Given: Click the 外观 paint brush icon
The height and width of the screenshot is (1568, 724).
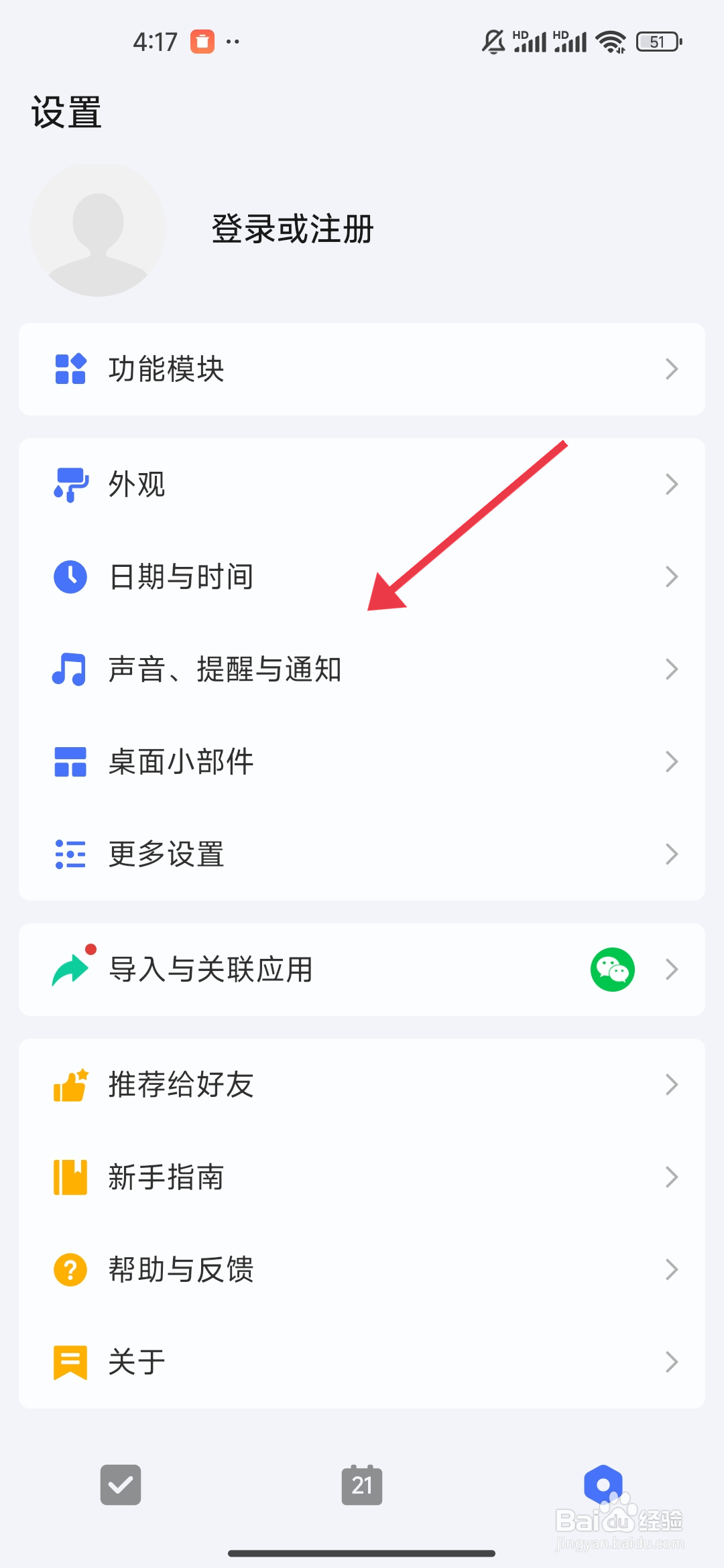Looking at the screenshot, I should click(70, 484).
